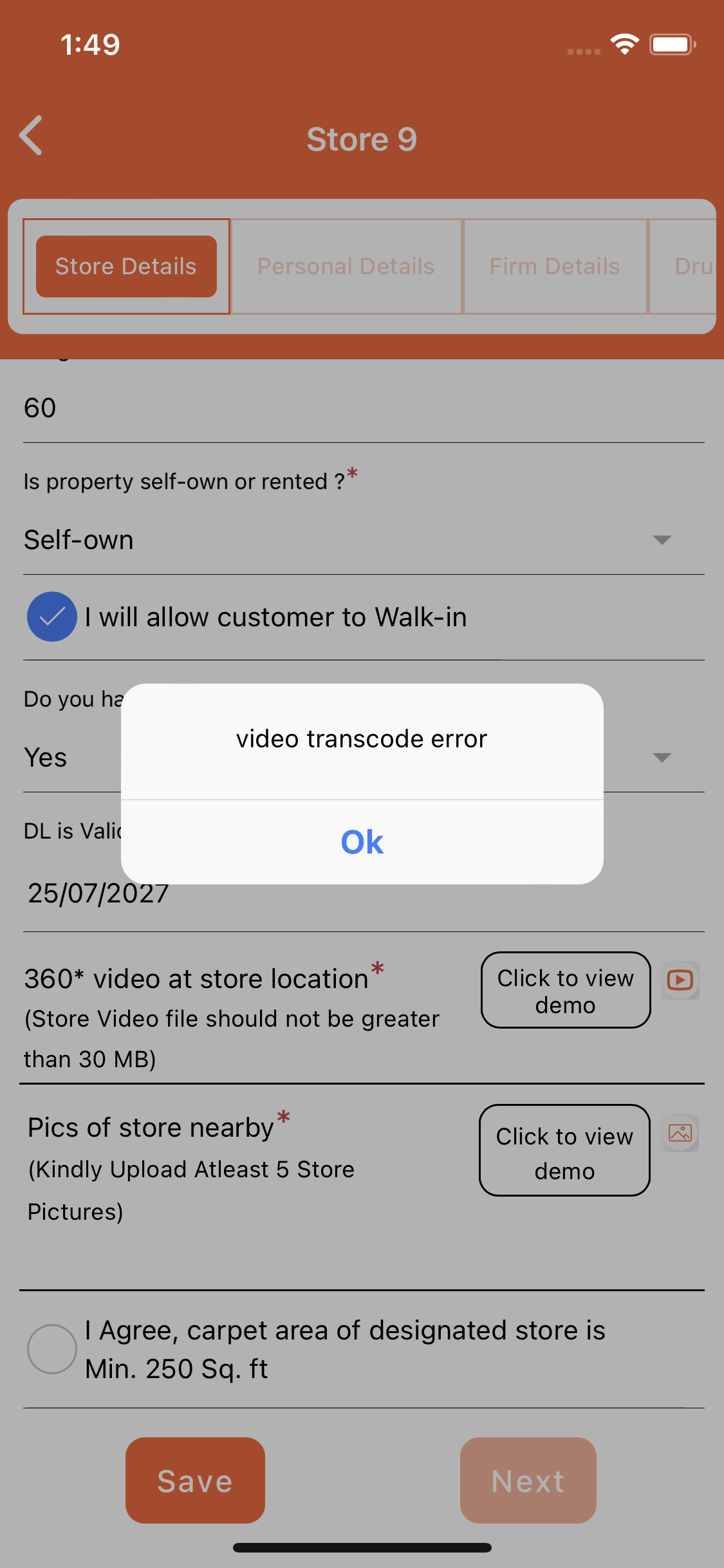Uncheck the allow customer Walk-in checkbox
Viewport: 724px width, 1568px height.
click(52, 617)
